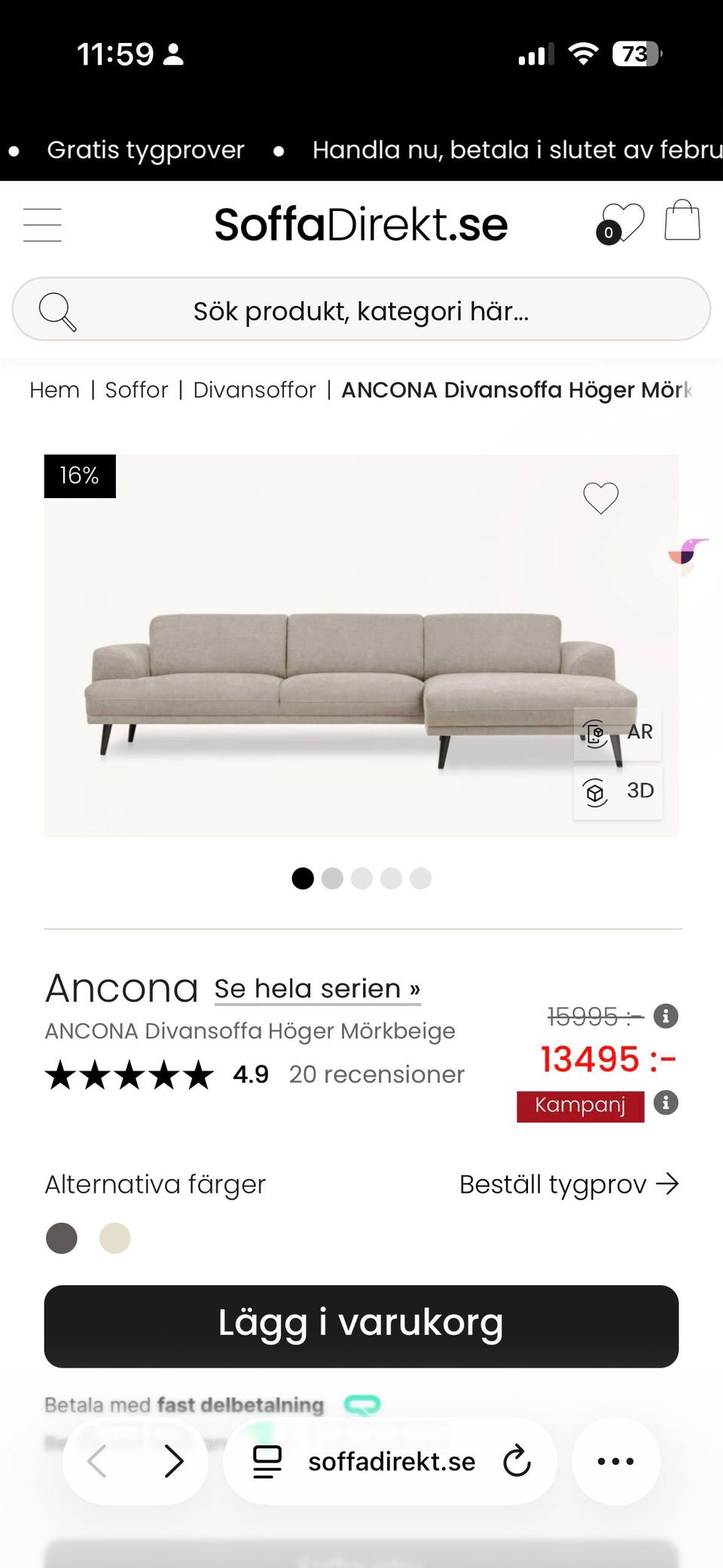723x1568 pixels.
Task: Open the hamburger menu
Action: [42, 225]
